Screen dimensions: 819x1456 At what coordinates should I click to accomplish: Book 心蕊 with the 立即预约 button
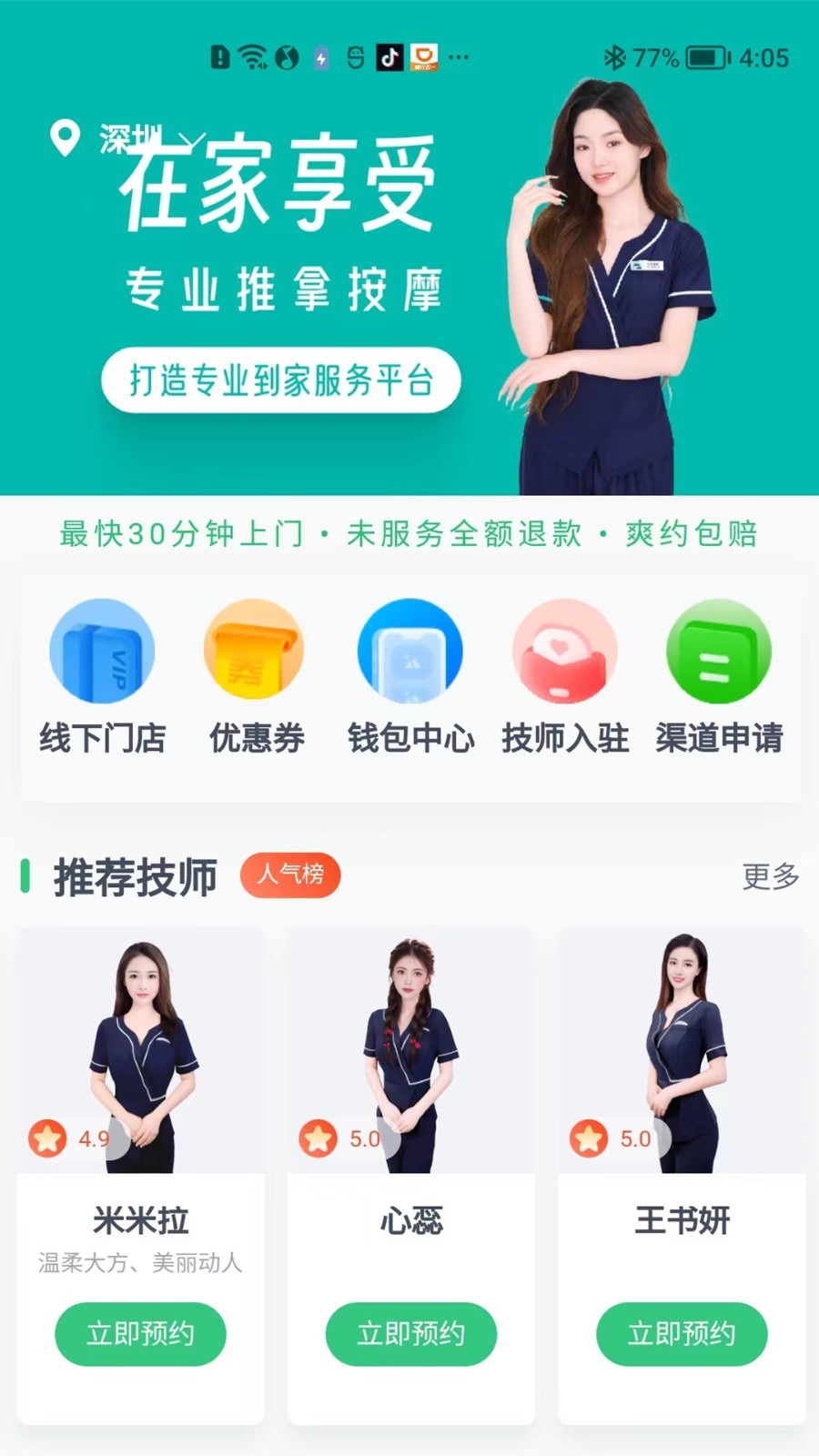pos(411,1334)
